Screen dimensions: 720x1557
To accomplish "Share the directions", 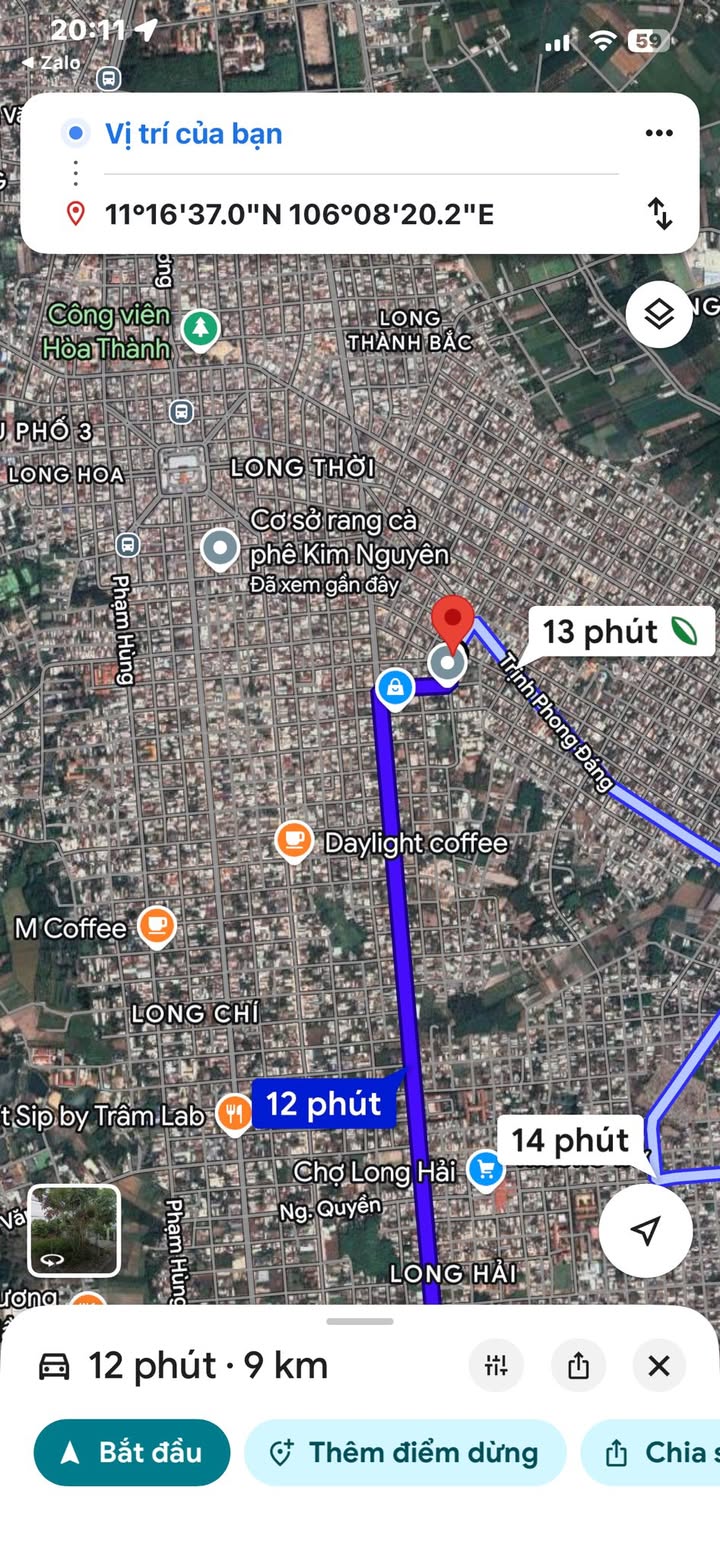I will coord(578,1365).
